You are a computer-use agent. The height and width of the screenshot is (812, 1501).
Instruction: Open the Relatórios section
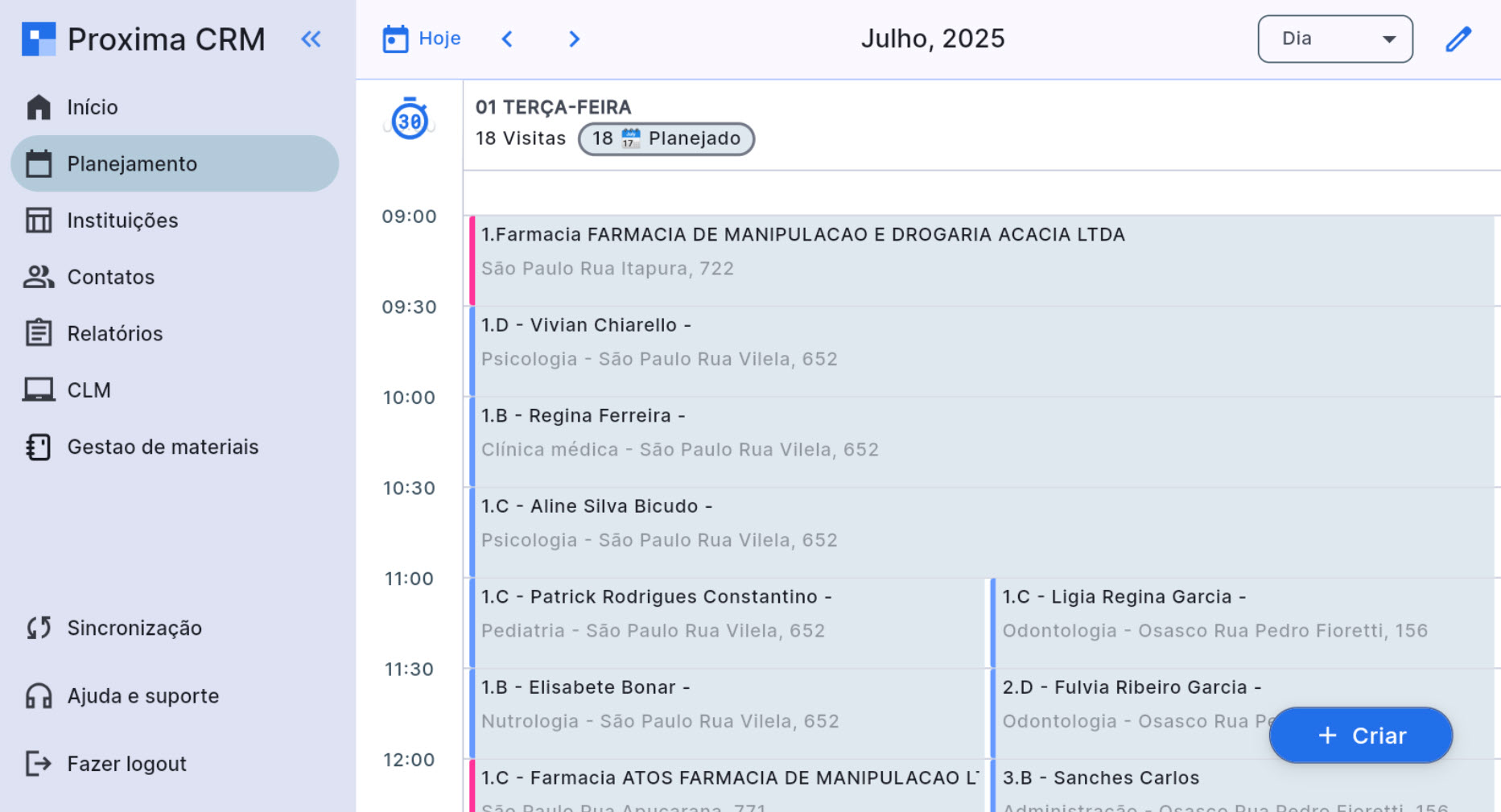click(114, 333)
